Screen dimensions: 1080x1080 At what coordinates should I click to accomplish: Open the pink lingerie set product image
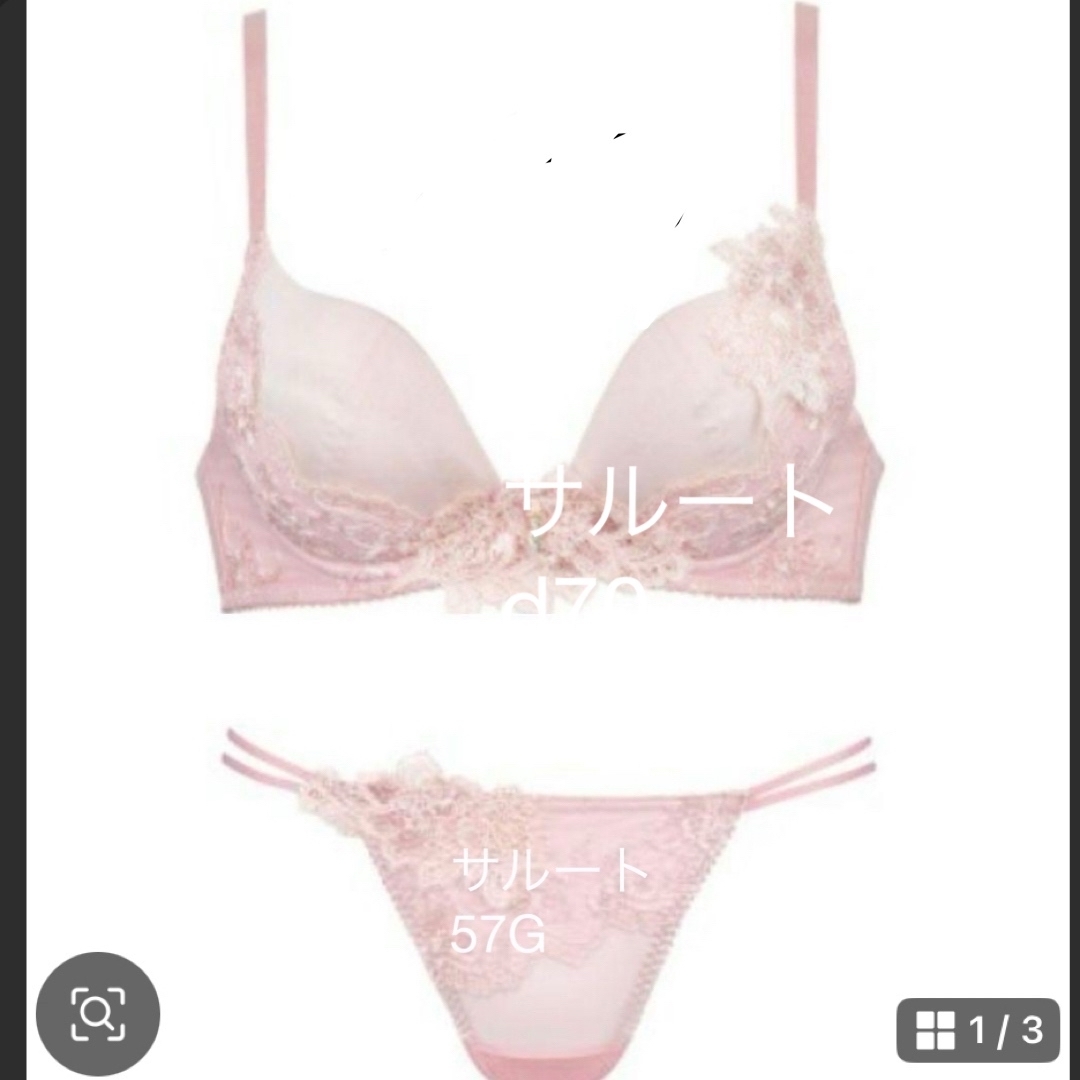click(x=540, y=480)
